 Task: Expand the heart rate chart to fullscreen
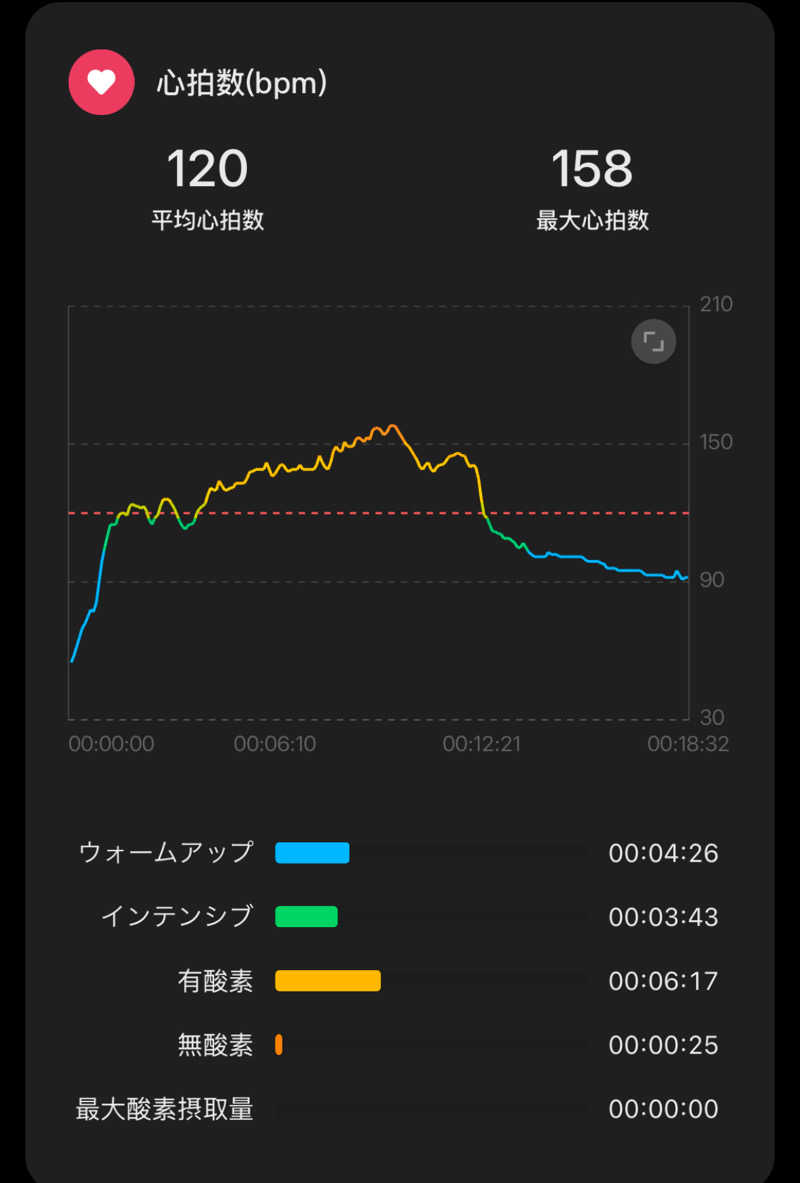[653, 343]
